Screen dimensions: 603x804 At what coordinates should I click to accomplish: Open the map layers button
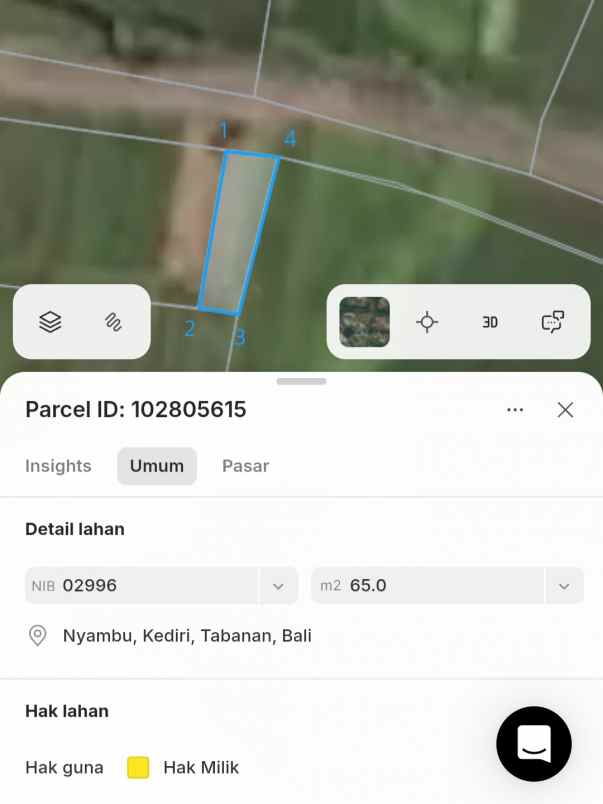pyautogui.click(x=50, y=322)
